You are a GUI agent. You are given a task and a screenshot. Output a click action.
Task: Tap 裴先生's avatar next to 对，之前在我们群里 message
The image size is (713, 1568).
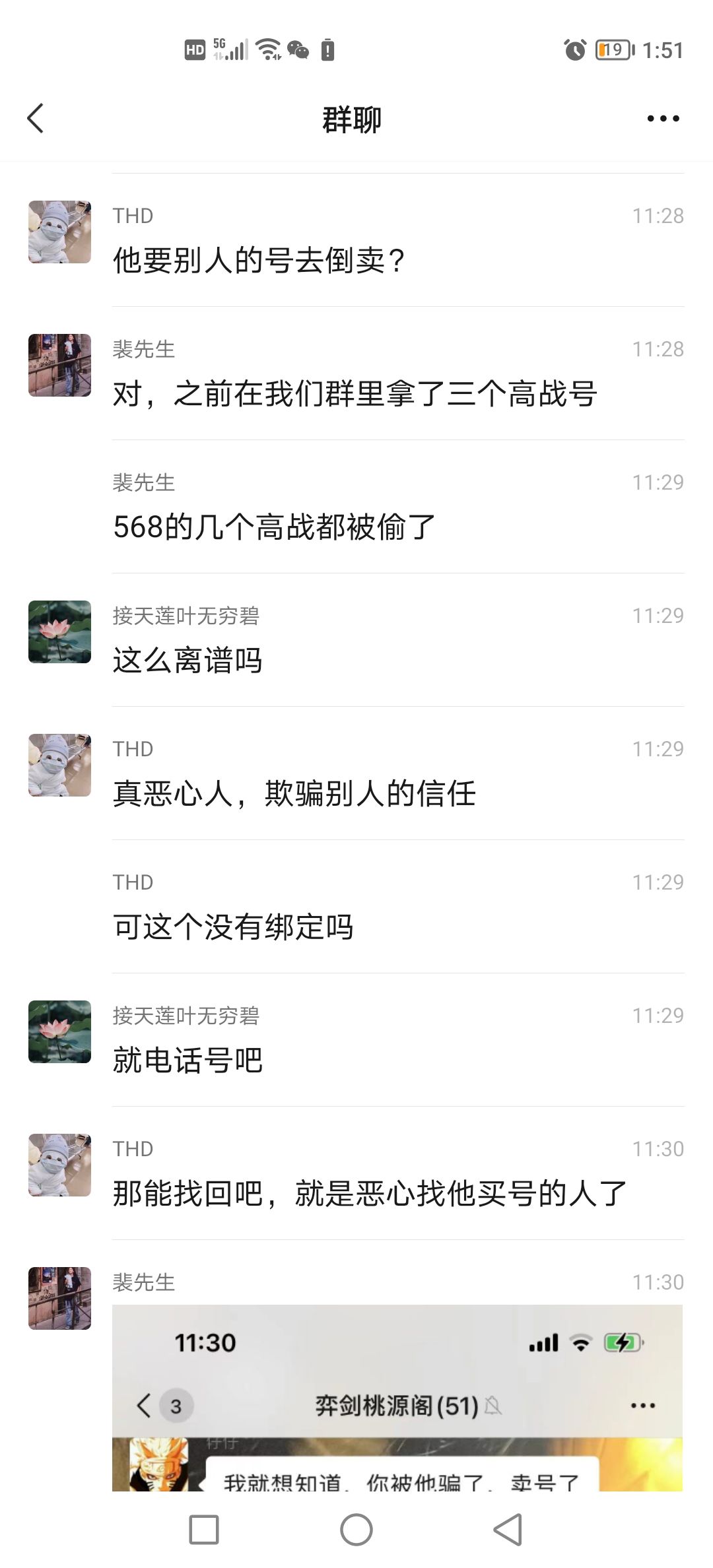(x=59, y=366)
